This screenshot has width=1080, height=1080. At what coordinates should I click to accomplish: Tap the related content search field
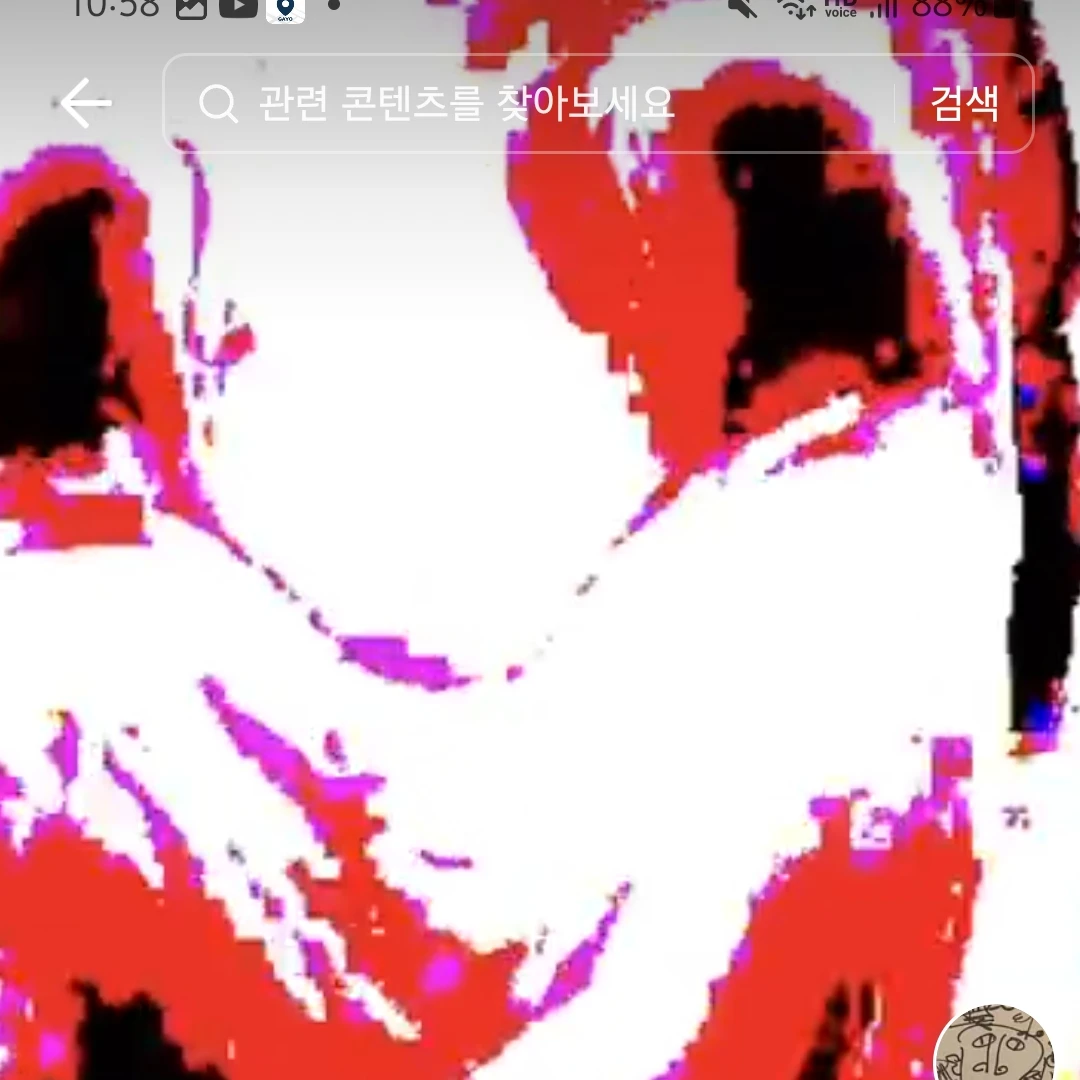coord(530,103)
